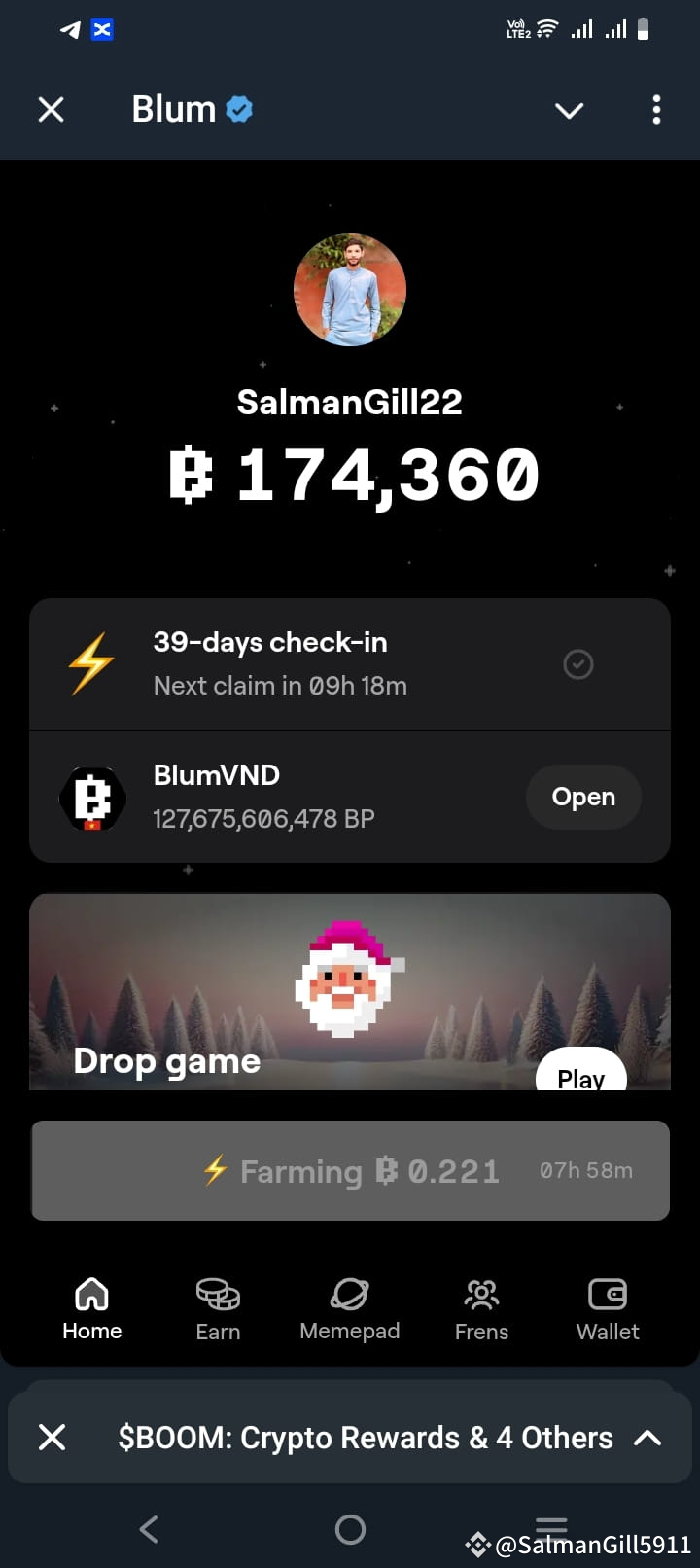Select the Frens icon
The height and width of the screenshot is (1568, 700).
480,1295
